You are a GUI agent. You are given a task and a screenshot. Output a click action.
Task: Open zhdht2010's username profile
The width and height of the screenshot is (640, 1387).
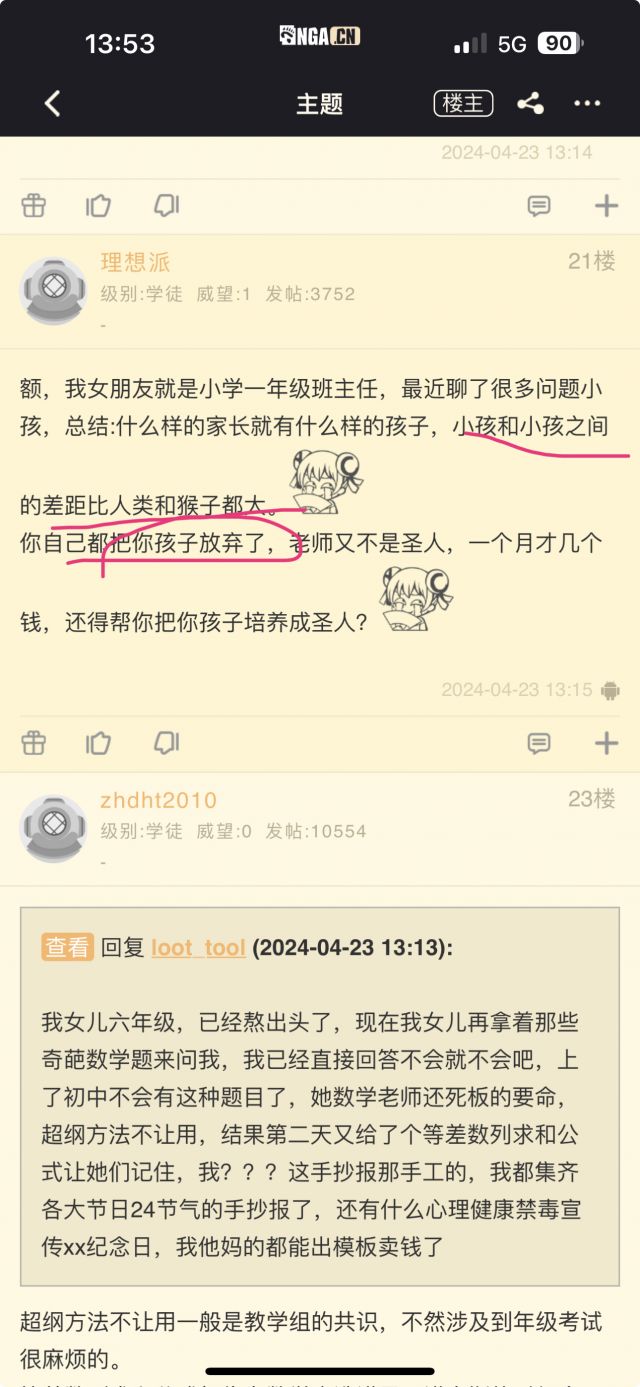pyautogui.click(x=158, y=800)
